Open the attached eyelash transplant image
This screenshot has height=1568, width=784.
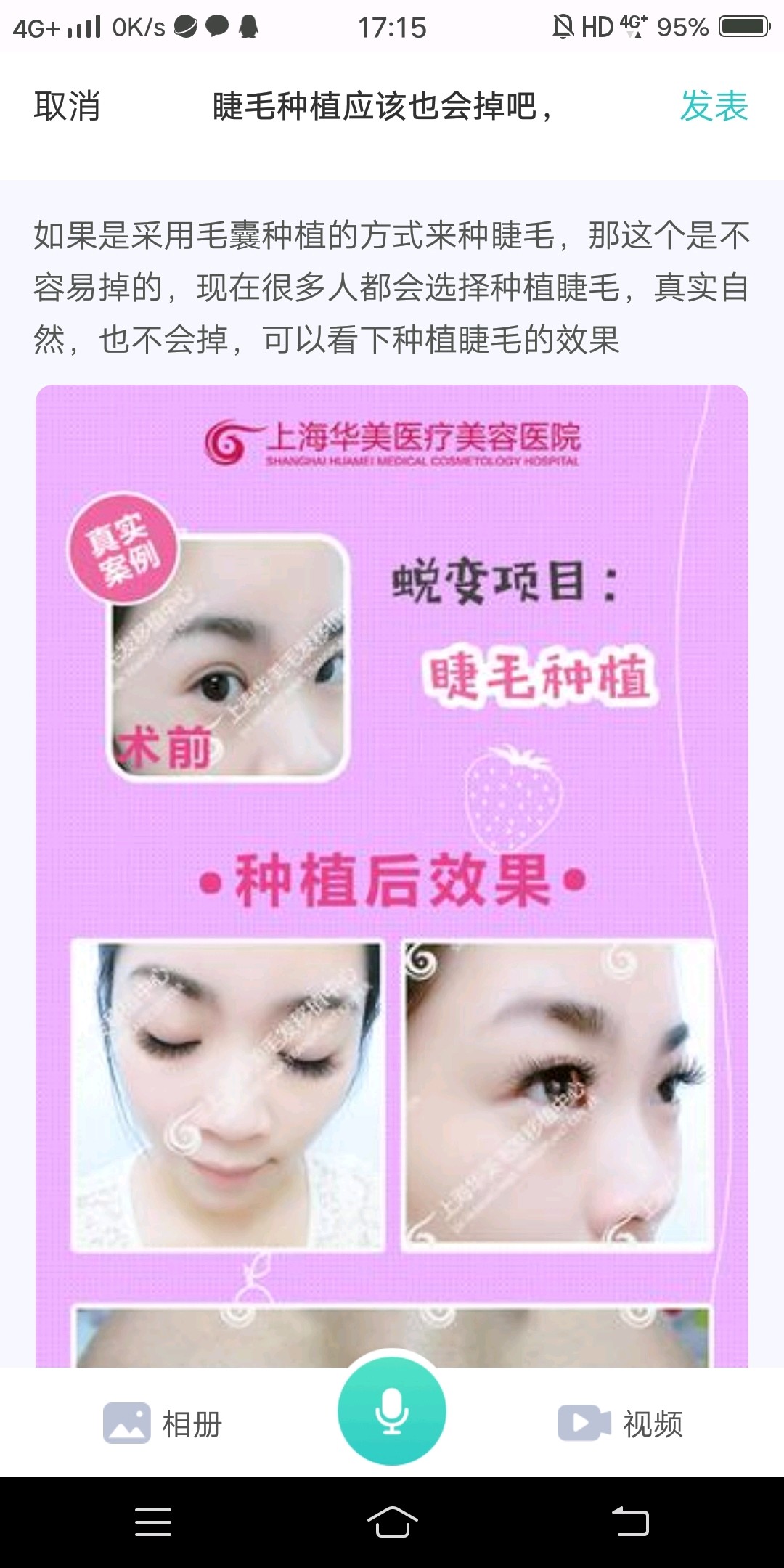tap(392, 871)
